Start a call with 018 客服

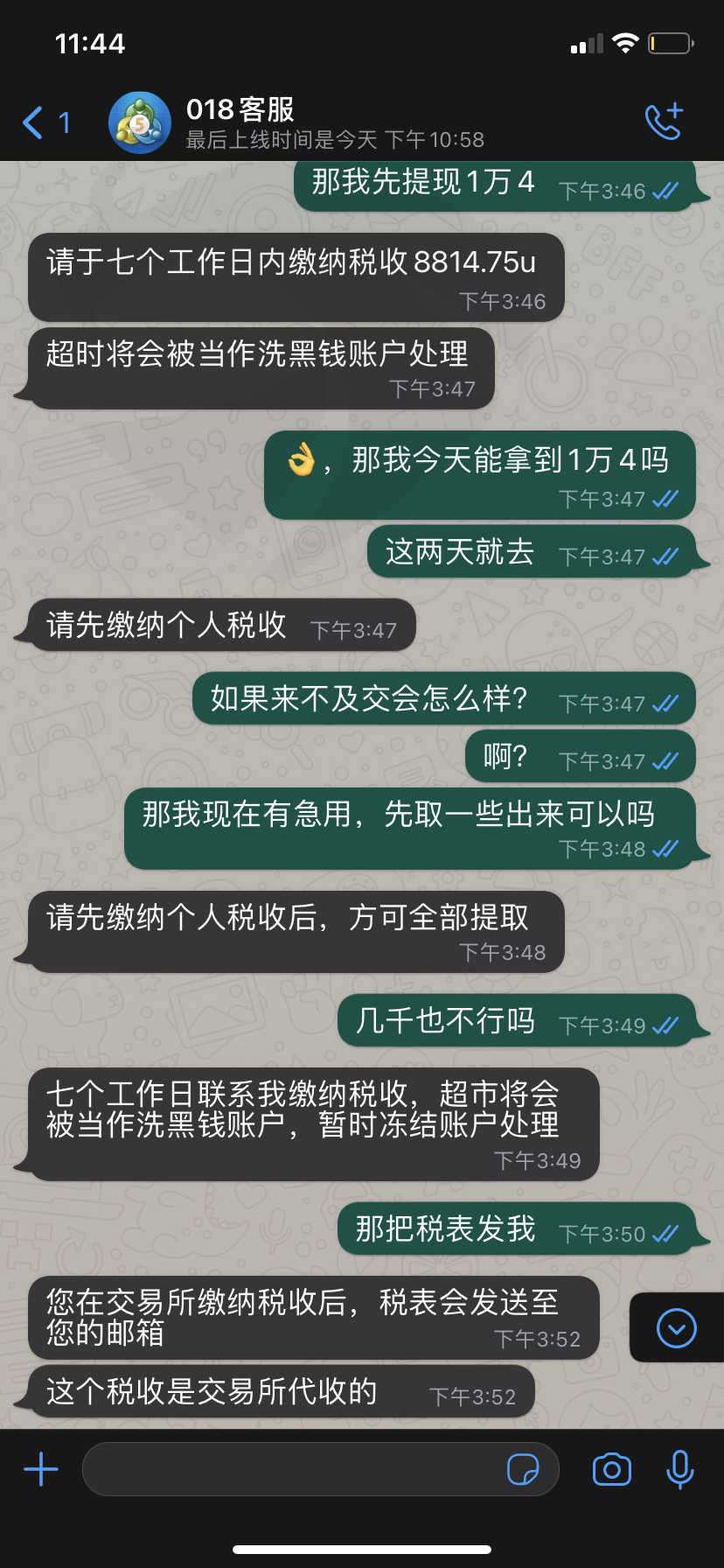664,122
